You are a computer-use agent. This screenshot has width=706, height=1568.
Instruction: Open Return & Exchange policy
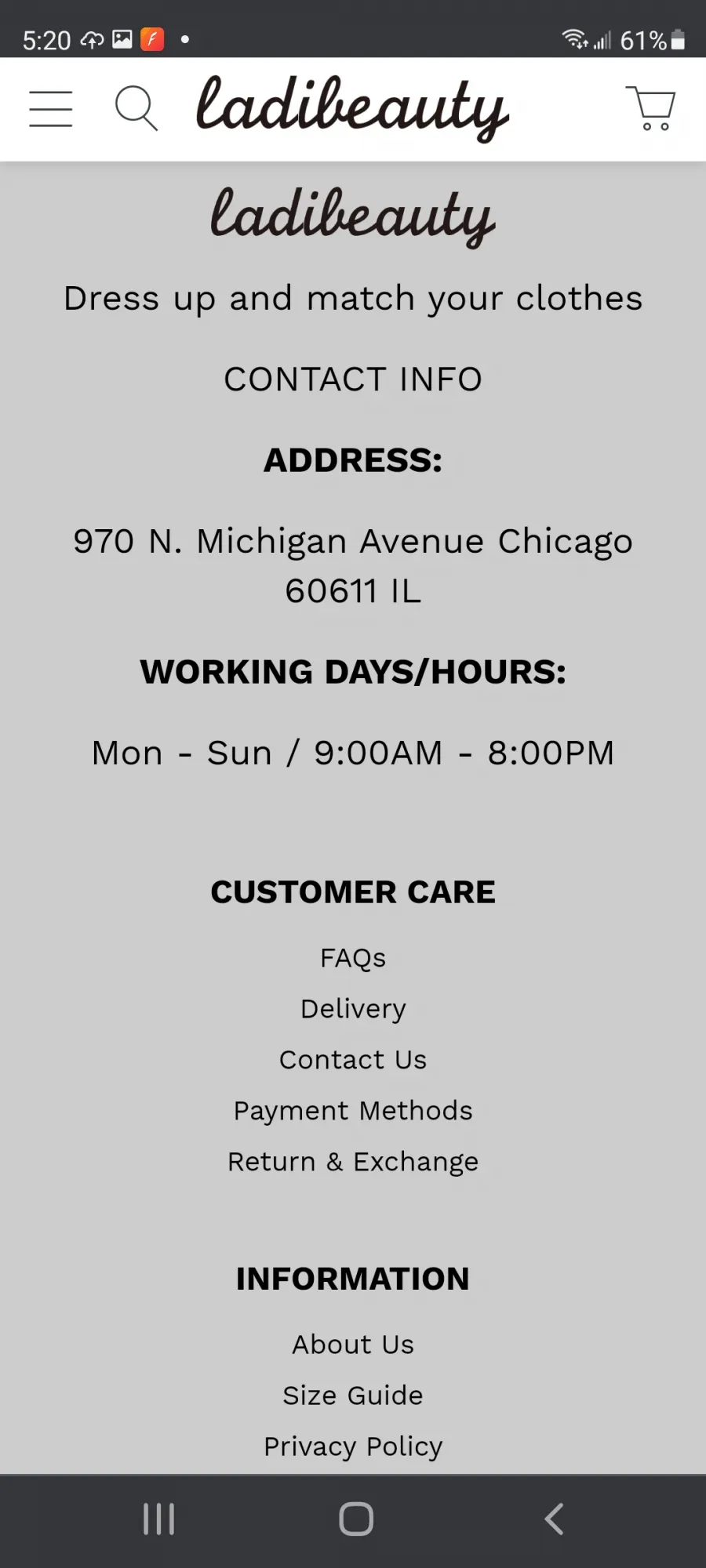pos(353,1162)
